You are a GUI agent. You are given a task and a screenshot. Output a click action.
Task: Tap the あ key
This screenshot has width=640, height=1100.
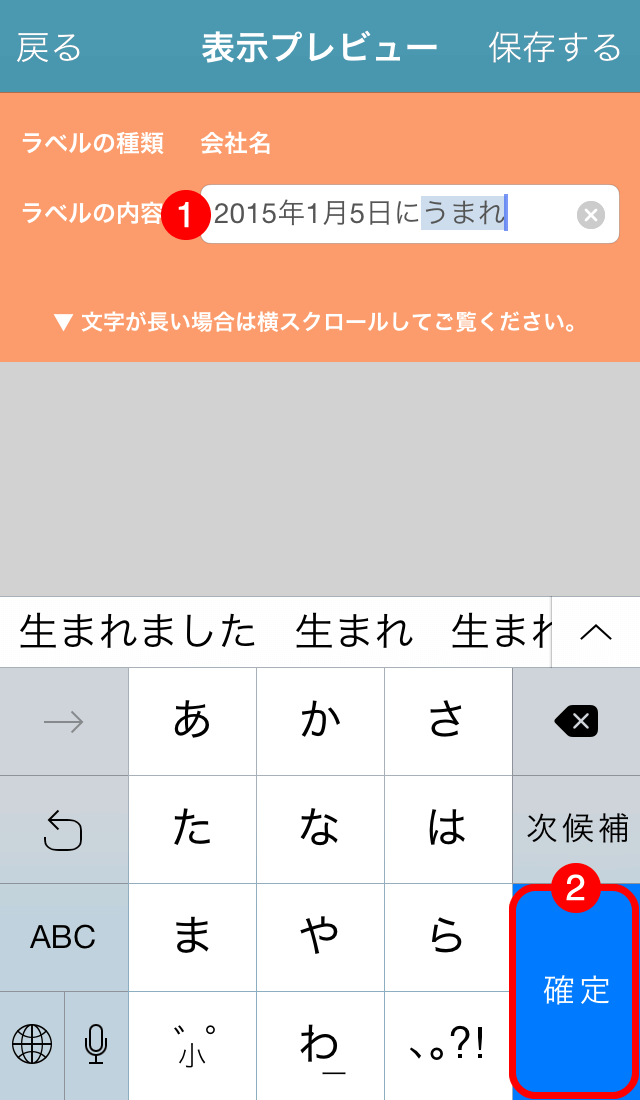(x=192, y=720)
